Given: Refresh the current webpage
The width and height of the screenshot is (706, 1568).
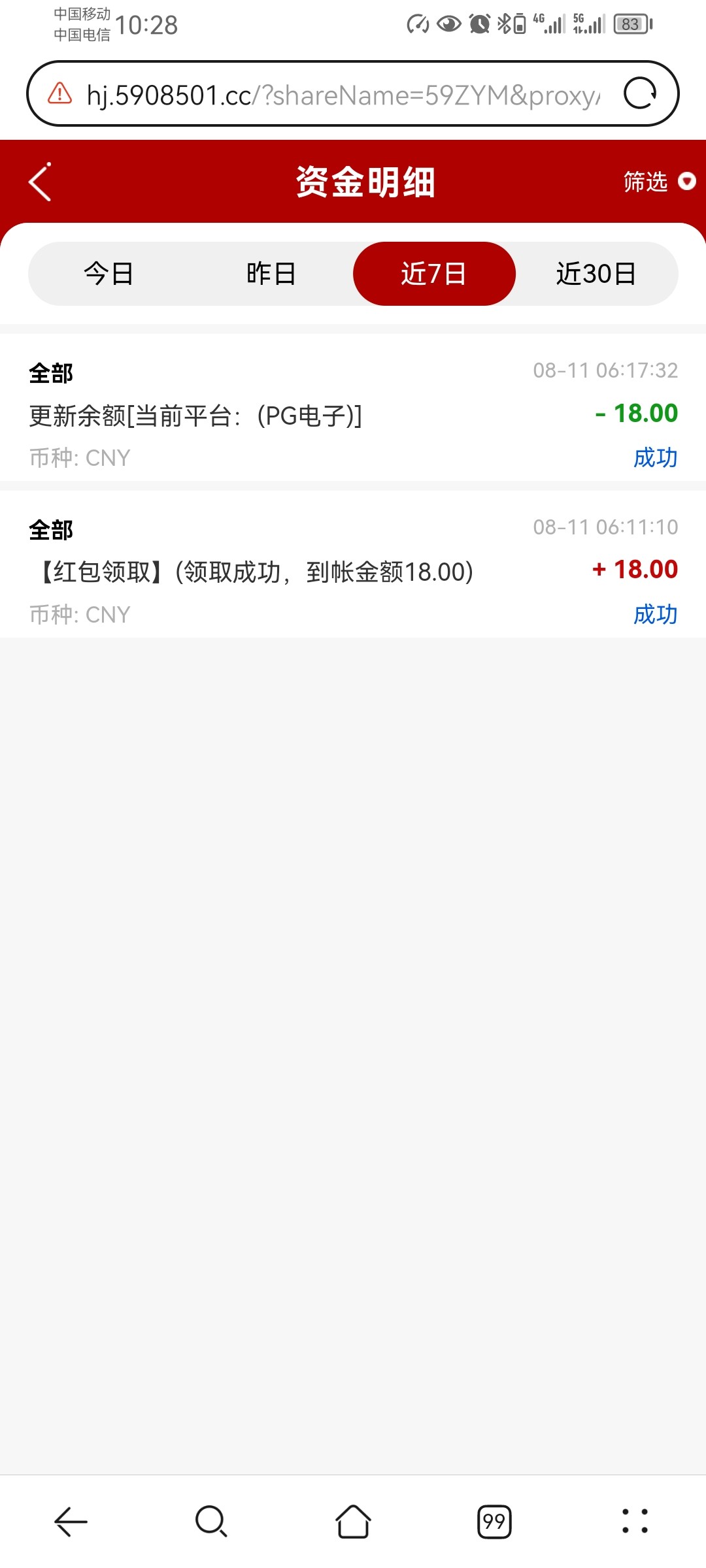Looking at the screenshot, I should click(x=642, y=93).
